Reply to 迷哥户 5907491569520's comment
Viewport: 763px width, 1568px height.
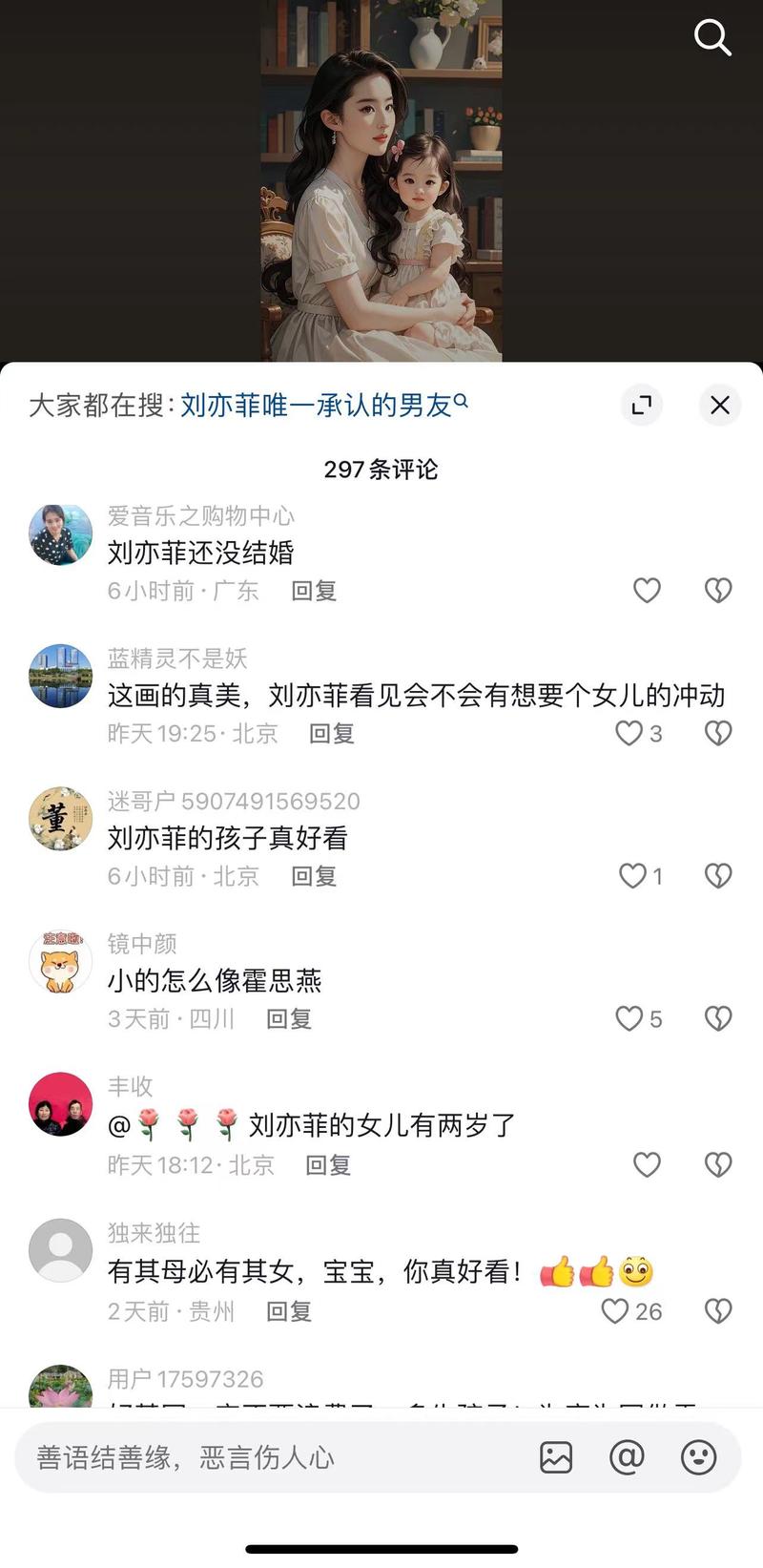[314, 876]
